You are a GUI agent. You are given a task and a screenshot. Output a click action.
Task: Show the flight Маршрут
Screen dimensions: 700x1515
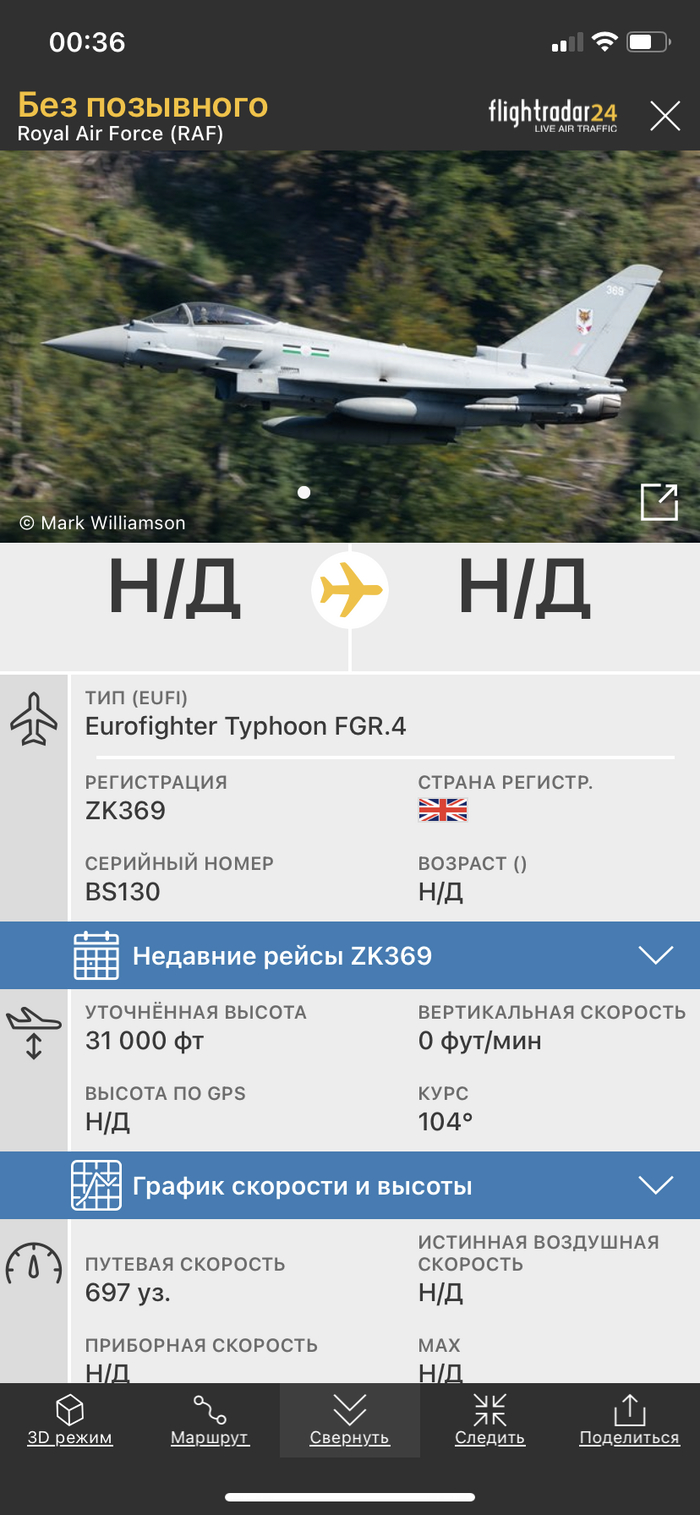coord(210,1420)
